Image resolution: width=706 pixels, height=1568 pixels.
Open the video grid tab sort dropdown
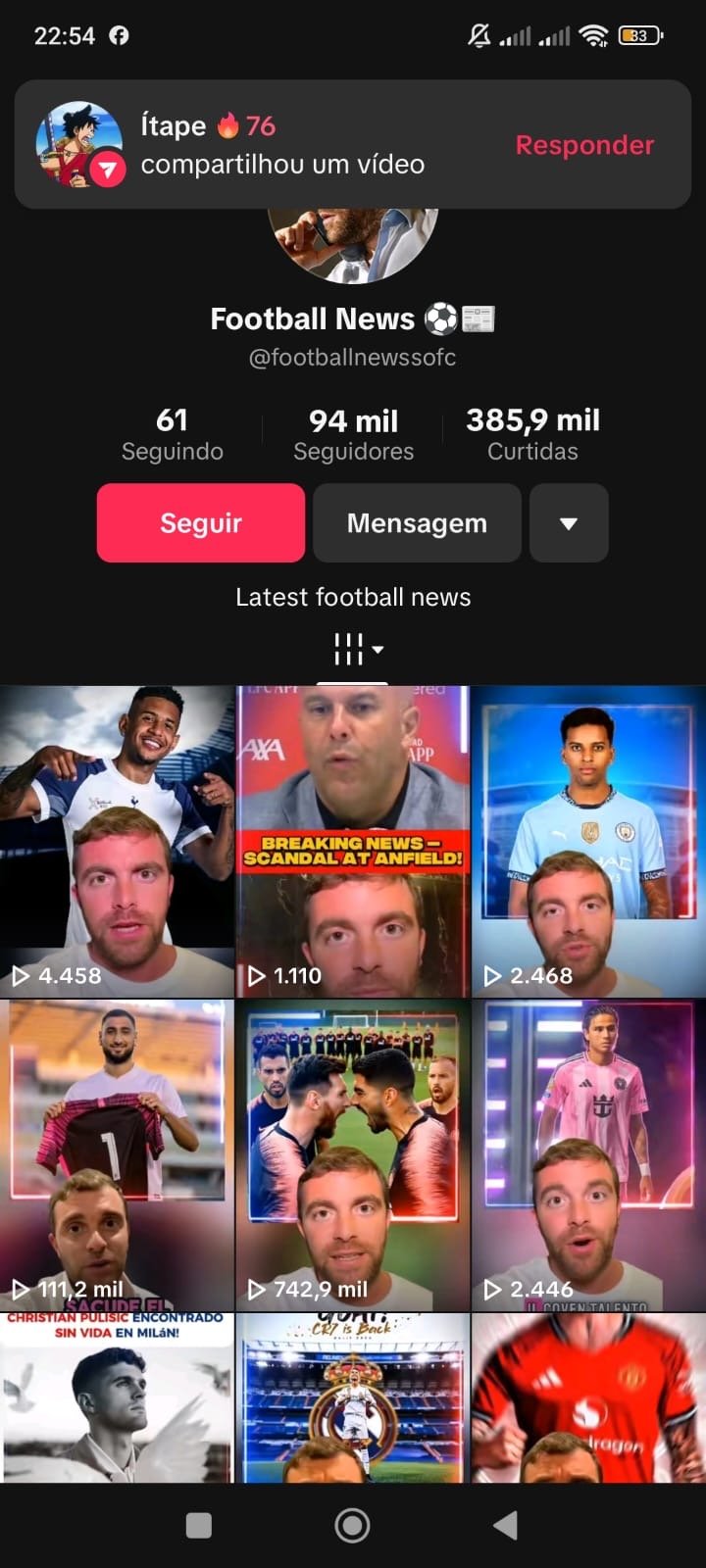point(357,649)
